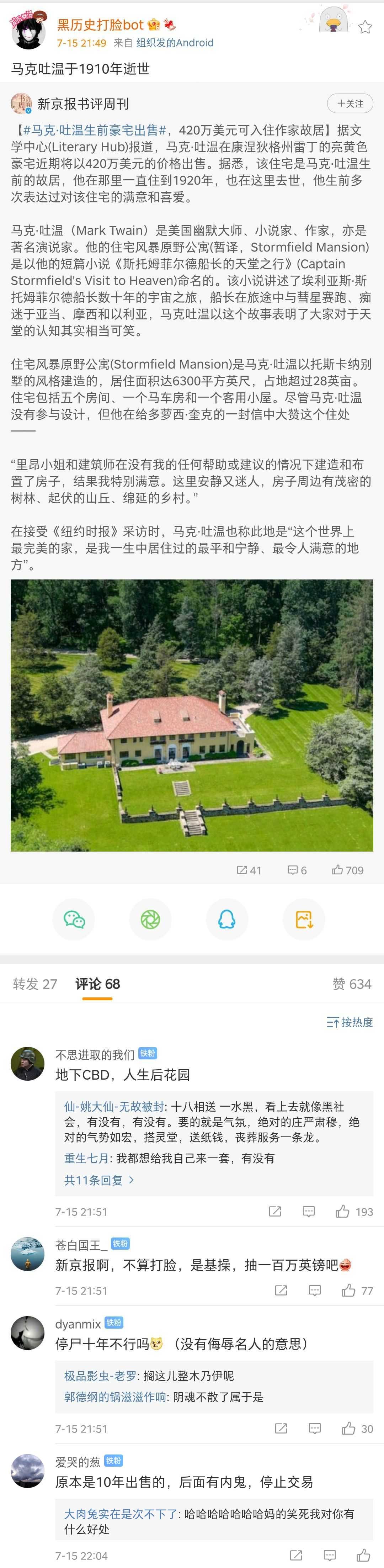
Task: Share the post to QQ
Action: [x=227, y=919]
